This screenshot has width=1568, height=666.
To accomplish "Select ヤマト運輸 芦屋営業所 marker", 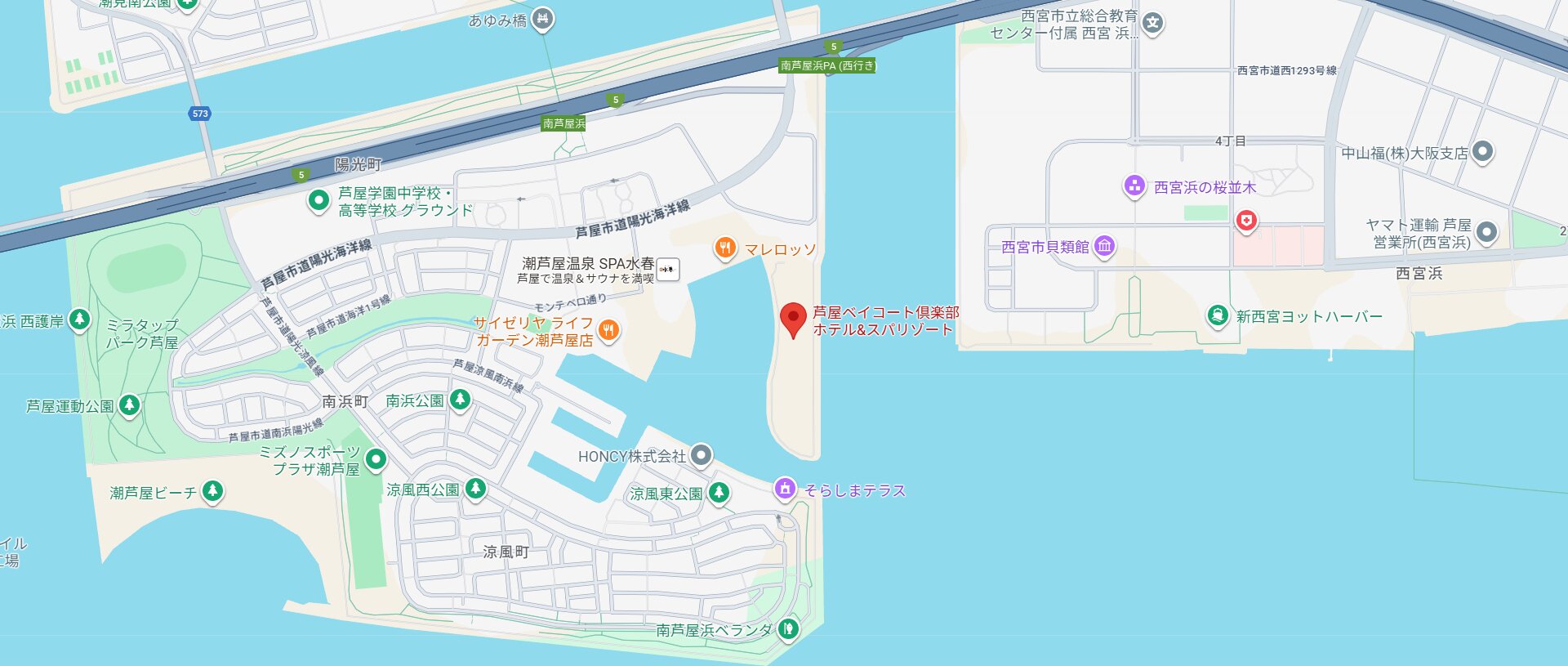I will coord(1486,232).
